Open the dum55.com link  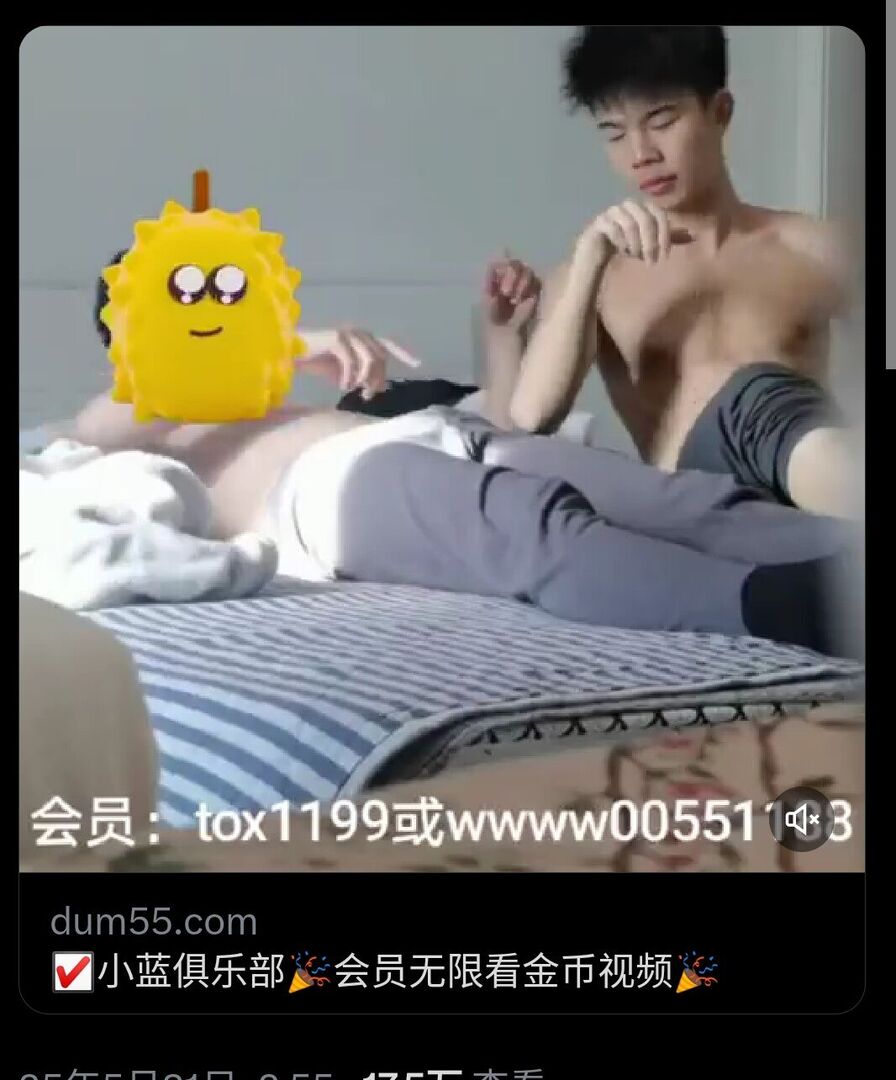tap(154, 921)
